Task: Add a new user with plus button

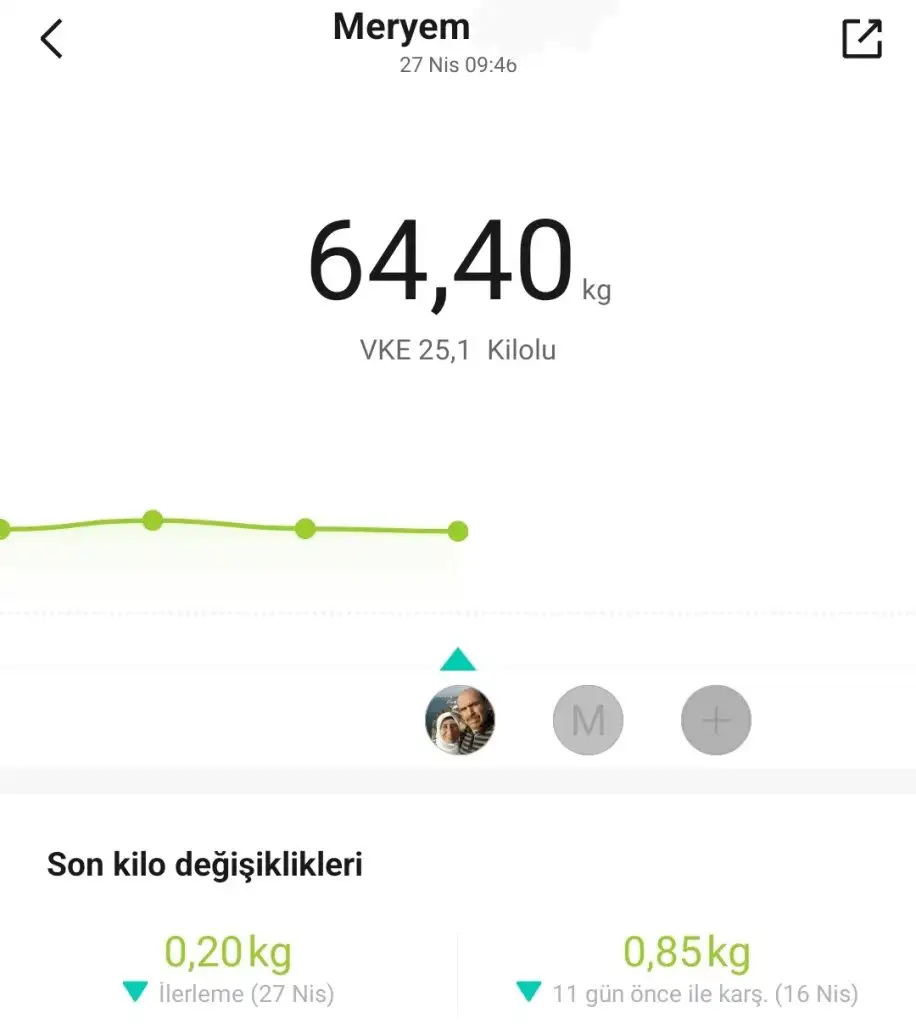Action: click(x=716, y=720)
